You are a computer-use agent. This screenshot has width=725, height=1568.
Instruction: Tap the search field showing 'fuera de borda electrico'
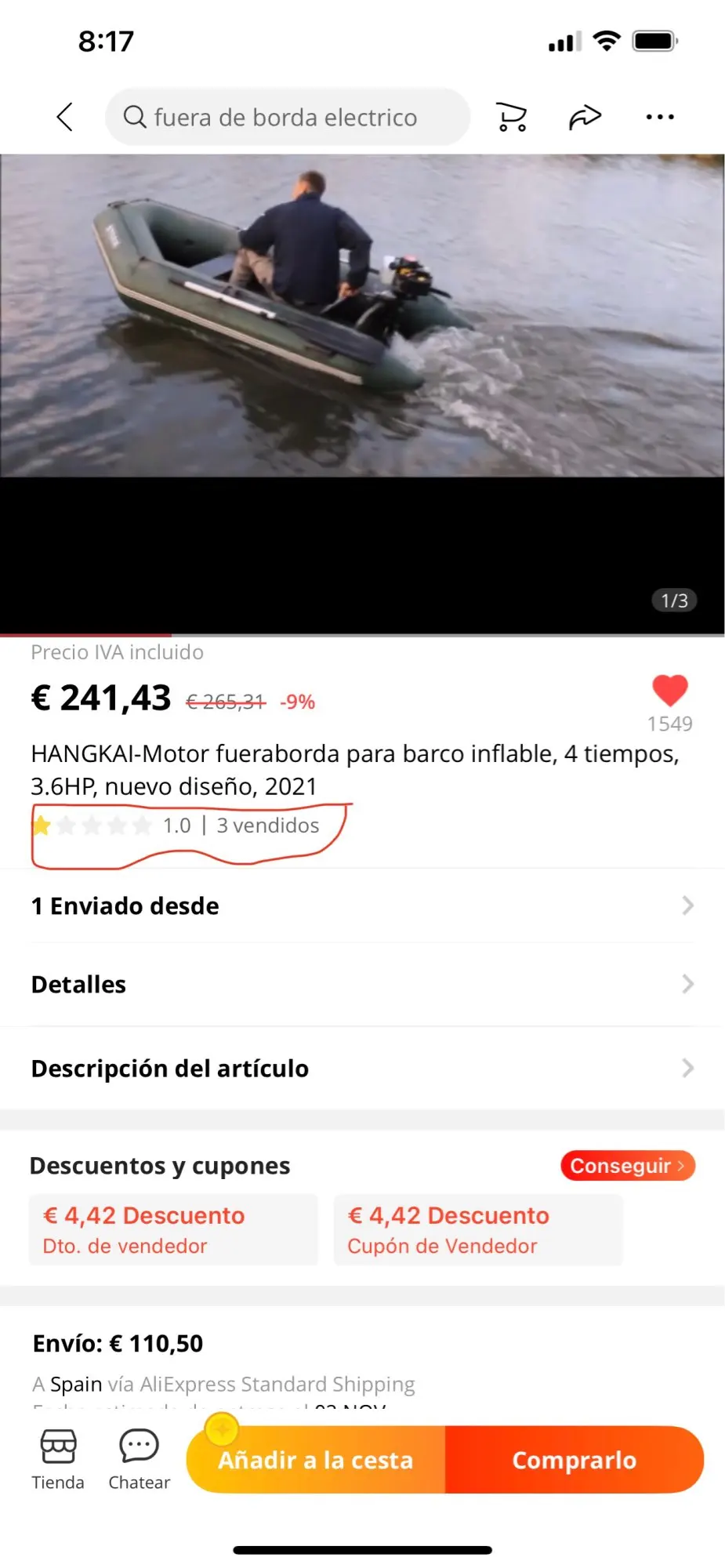[x=287, y=117]
